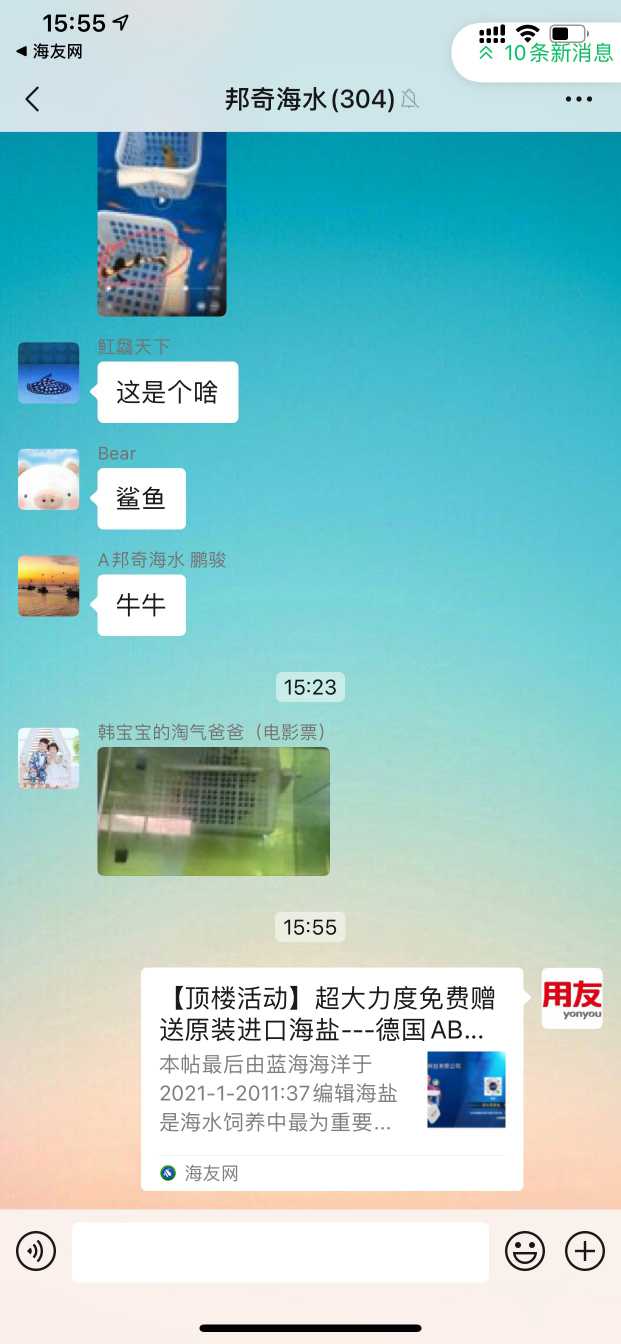
Task: Open Bear's pig avatar profile
Action: pos(48,479)
